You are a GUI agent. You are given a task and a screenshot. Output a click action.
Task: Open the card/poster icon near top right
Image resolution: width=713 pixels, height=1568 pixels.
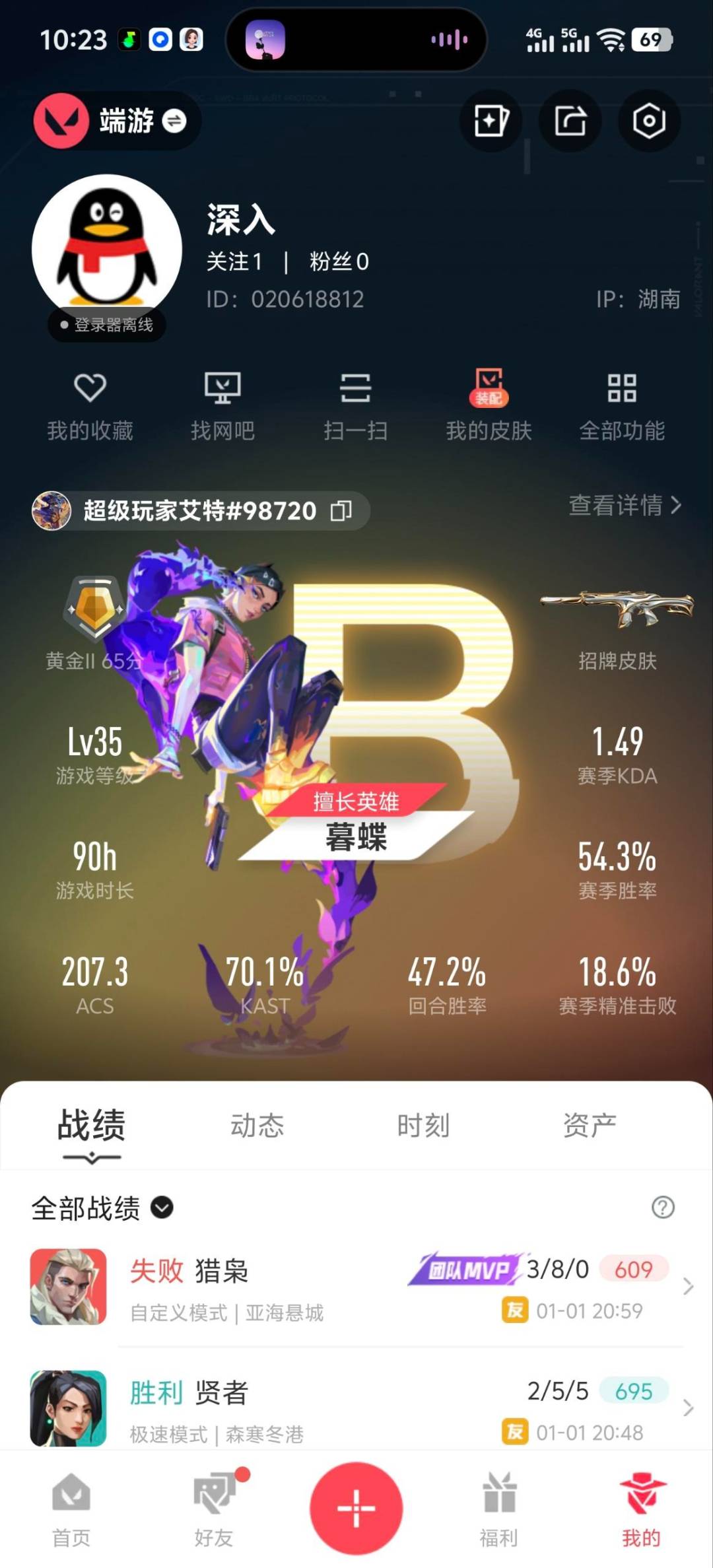click(x=490, y=121)
